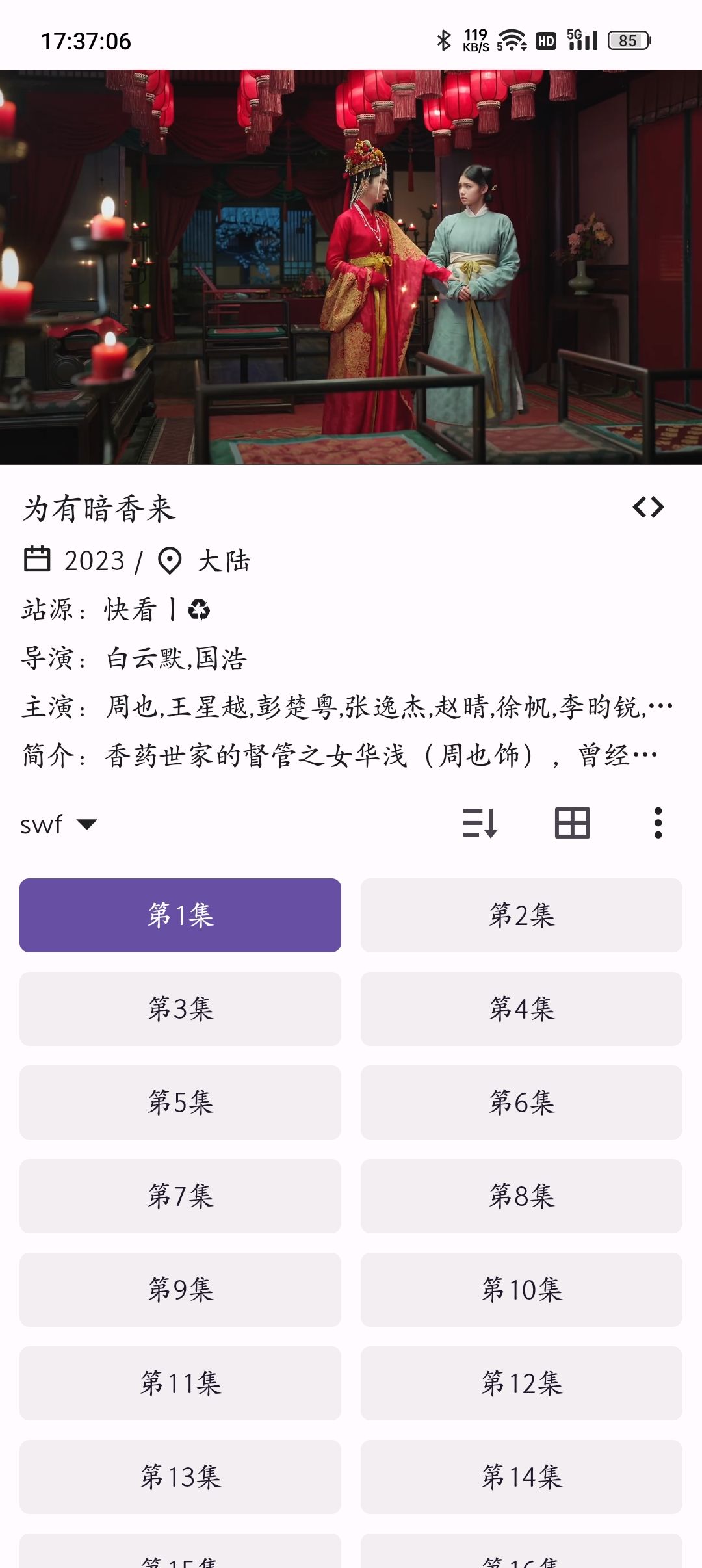Reverse the episode sort order

[x=480, y=823]
